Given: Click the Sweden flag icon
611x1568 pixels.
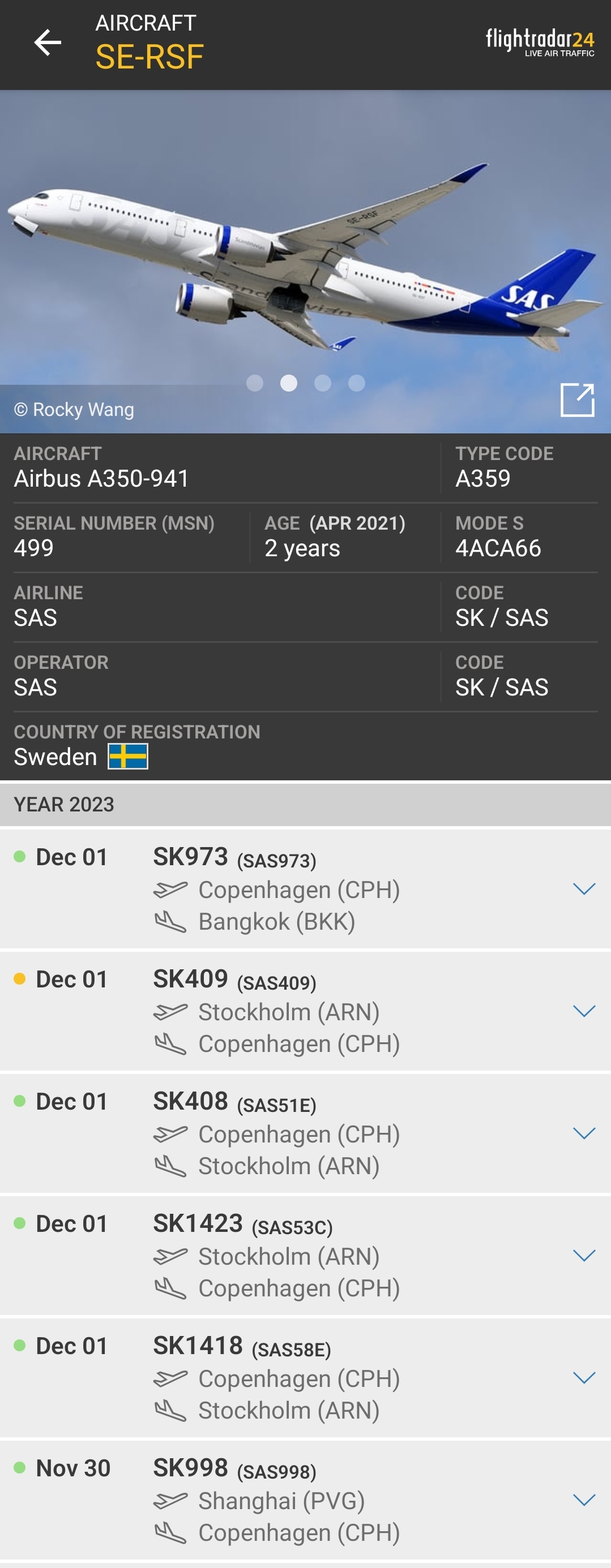Looking at the screenshot, I should 128,757.
